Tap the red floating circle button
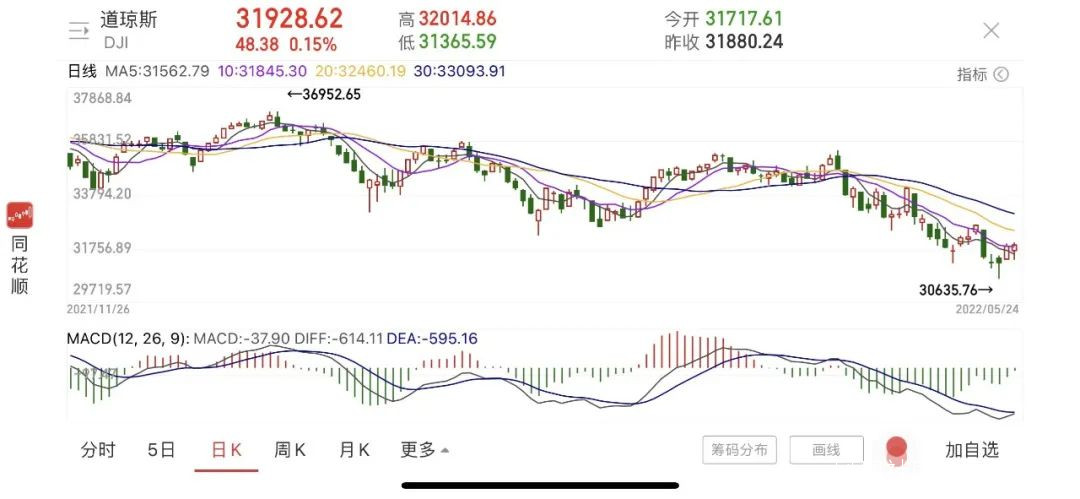The width and height of the screenshot is (1080, 499). [896, 447]
